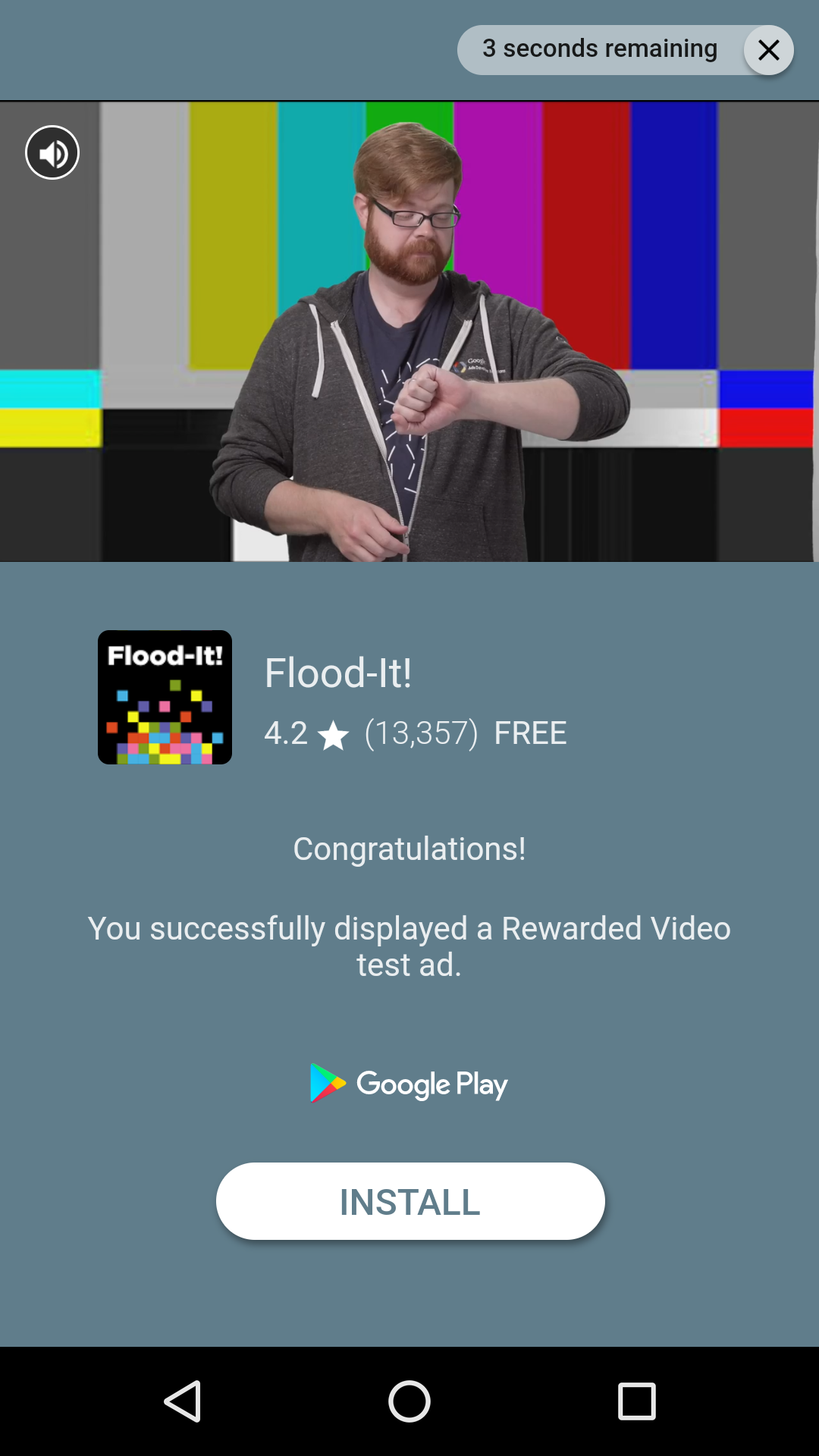Mute the video ad sound
This screenshot has height=1456, width=819.
[x=52, y=152]
